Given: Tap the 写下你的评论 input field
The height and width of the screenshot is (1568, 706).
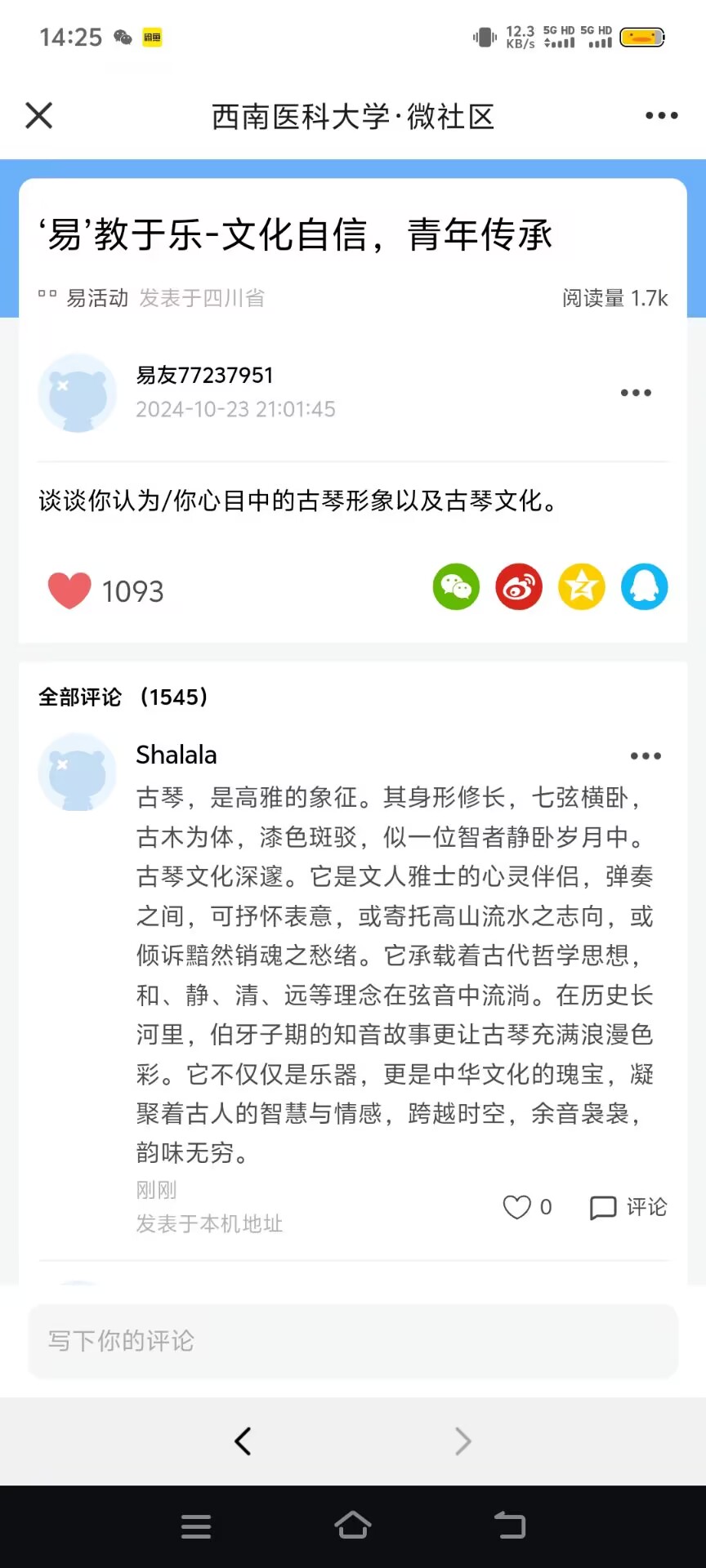Looking at the screenshot, I should 353,1341.
